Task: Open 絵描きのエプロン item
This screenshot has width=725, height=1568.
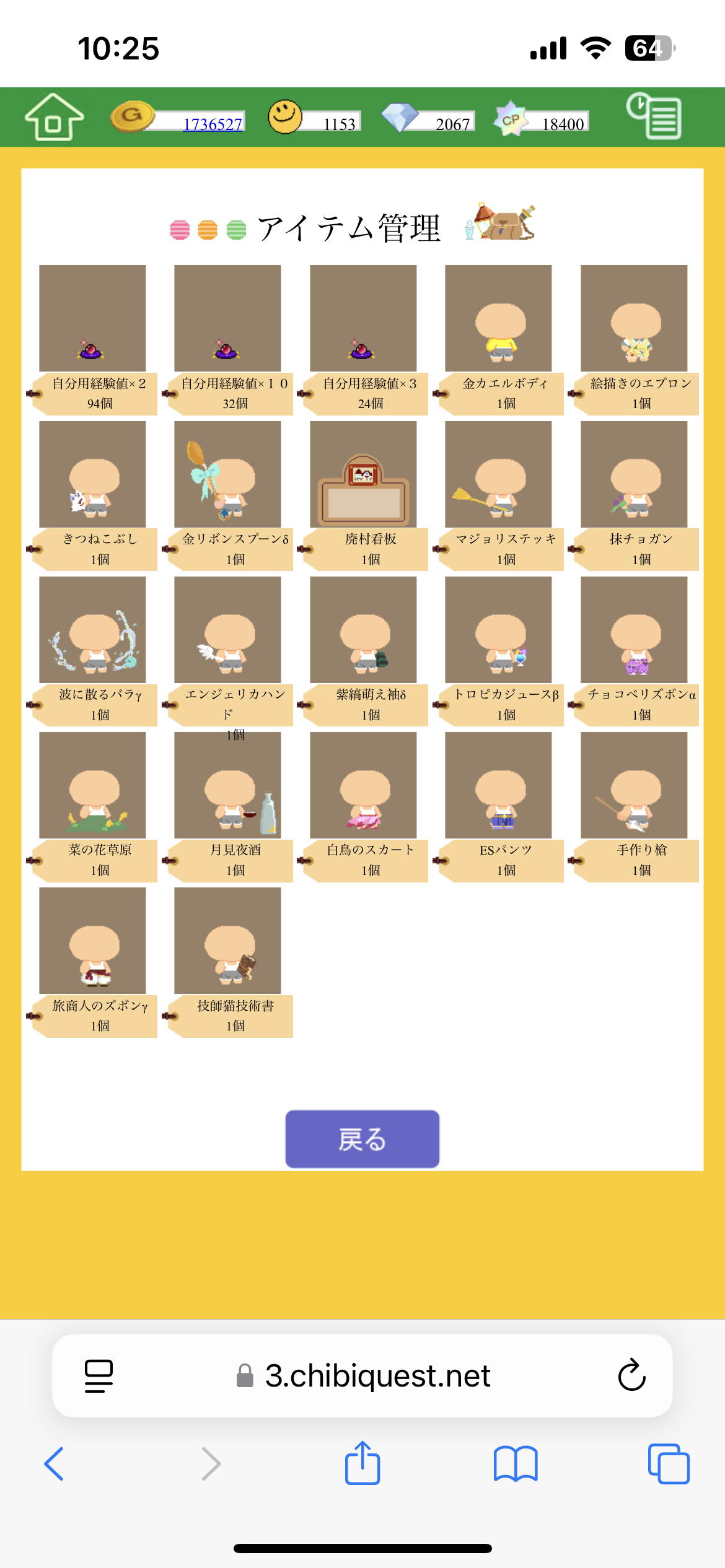Action: 634,319
